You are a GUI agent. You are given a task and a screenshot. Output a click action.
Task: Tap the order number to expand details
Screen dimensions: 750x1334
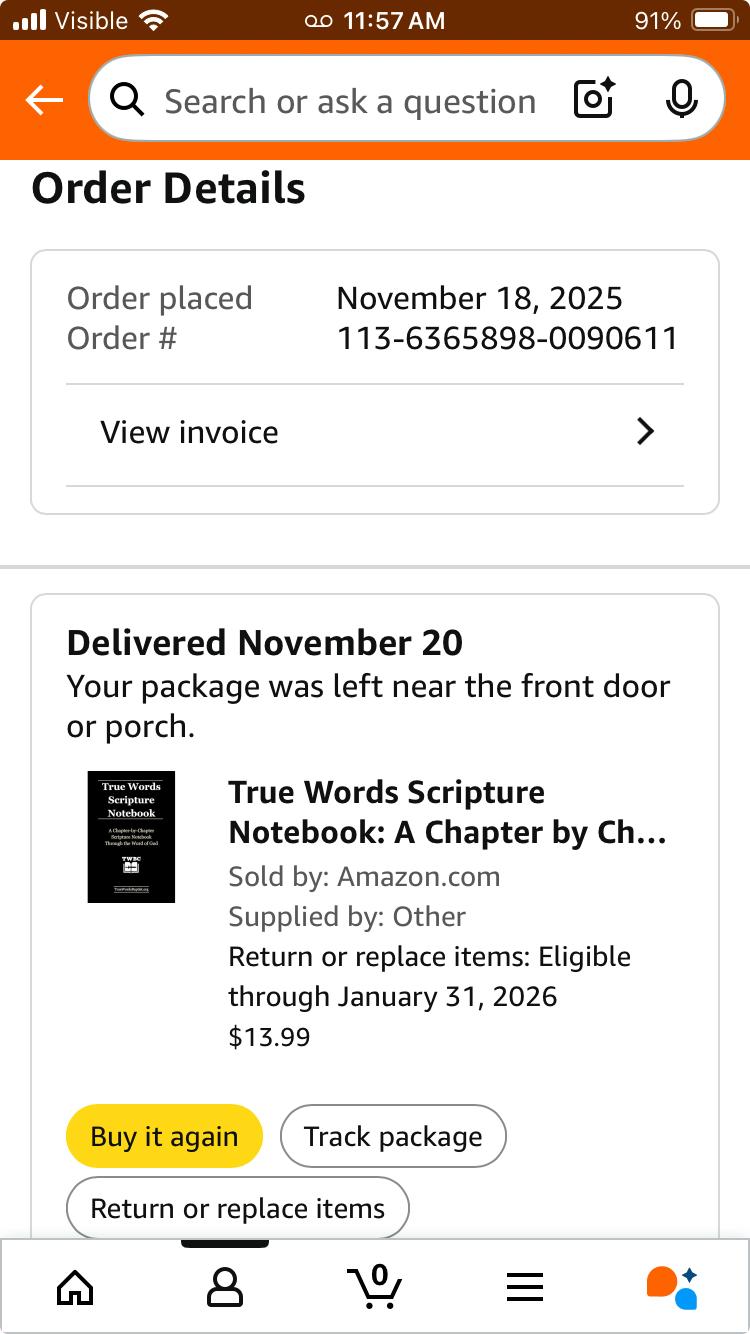tap(506, 338)
